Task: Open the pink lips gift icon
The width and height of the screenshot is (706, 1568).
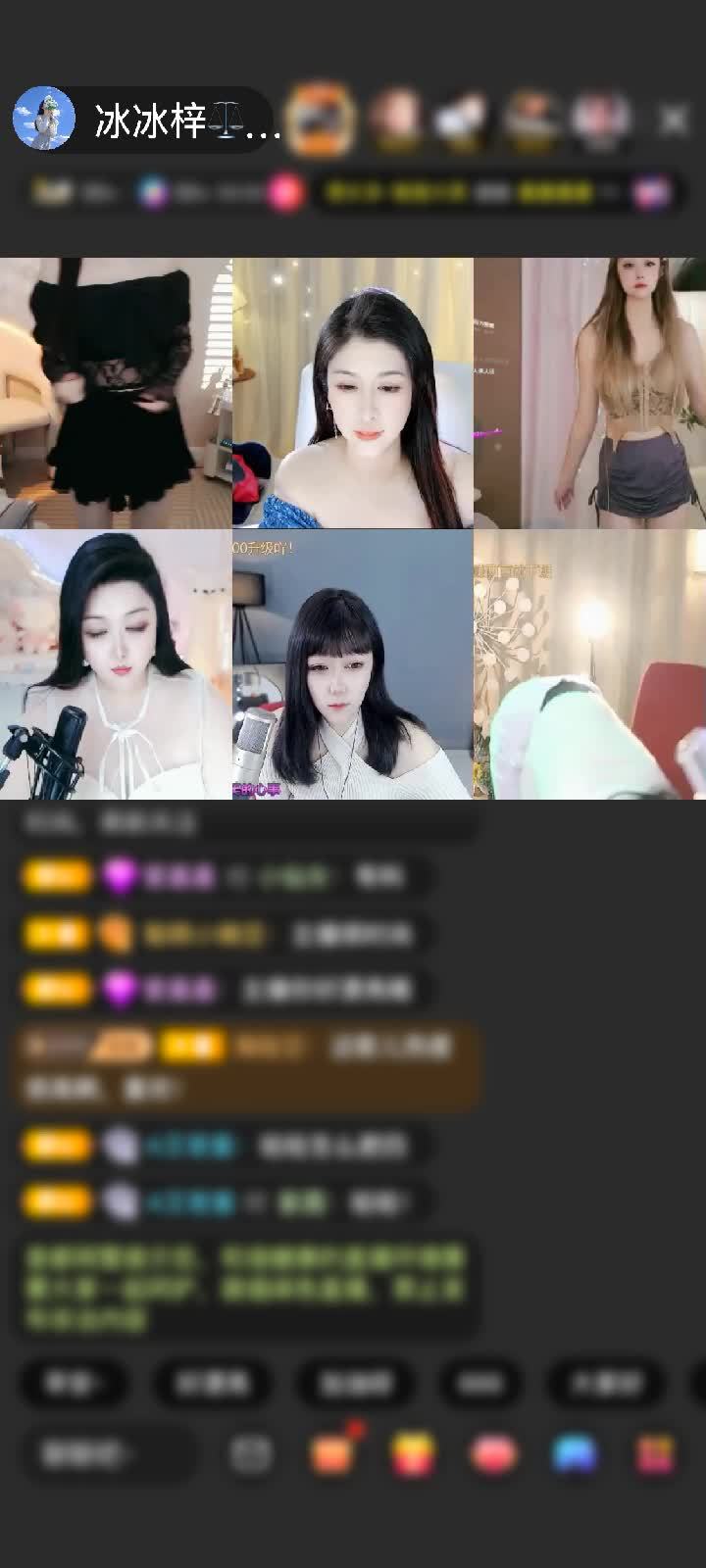Action: (495, 1453)
